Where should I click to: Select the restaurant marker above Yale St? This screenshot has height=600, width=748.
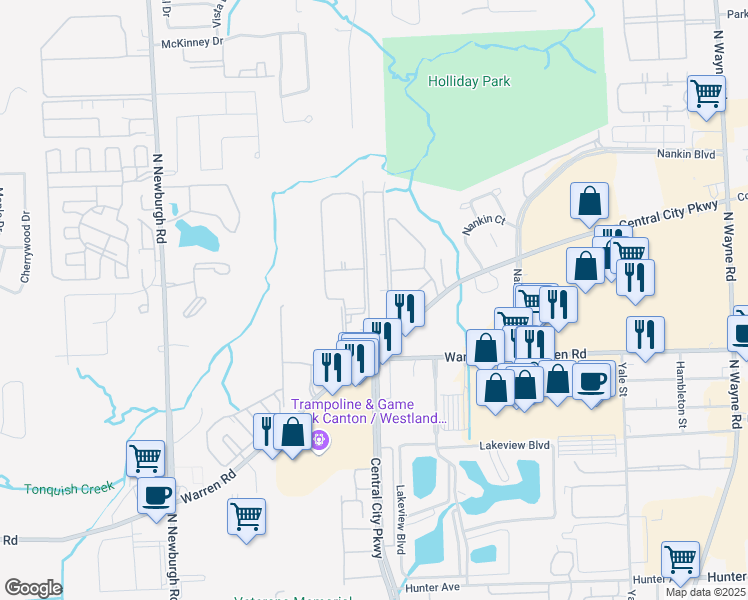(x=641, y=335)
